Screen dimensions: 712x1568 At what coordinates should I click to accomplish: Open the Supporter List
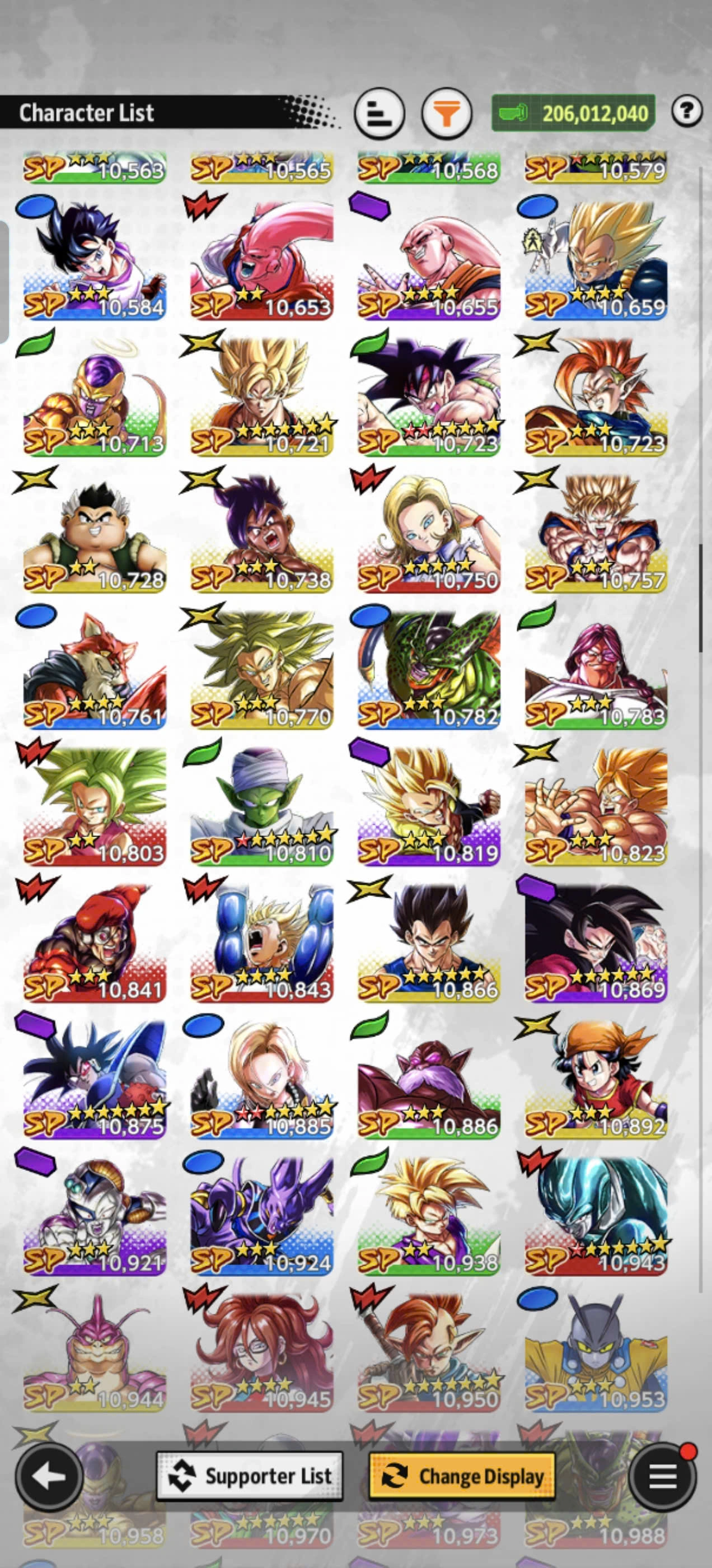(250, 1476)
